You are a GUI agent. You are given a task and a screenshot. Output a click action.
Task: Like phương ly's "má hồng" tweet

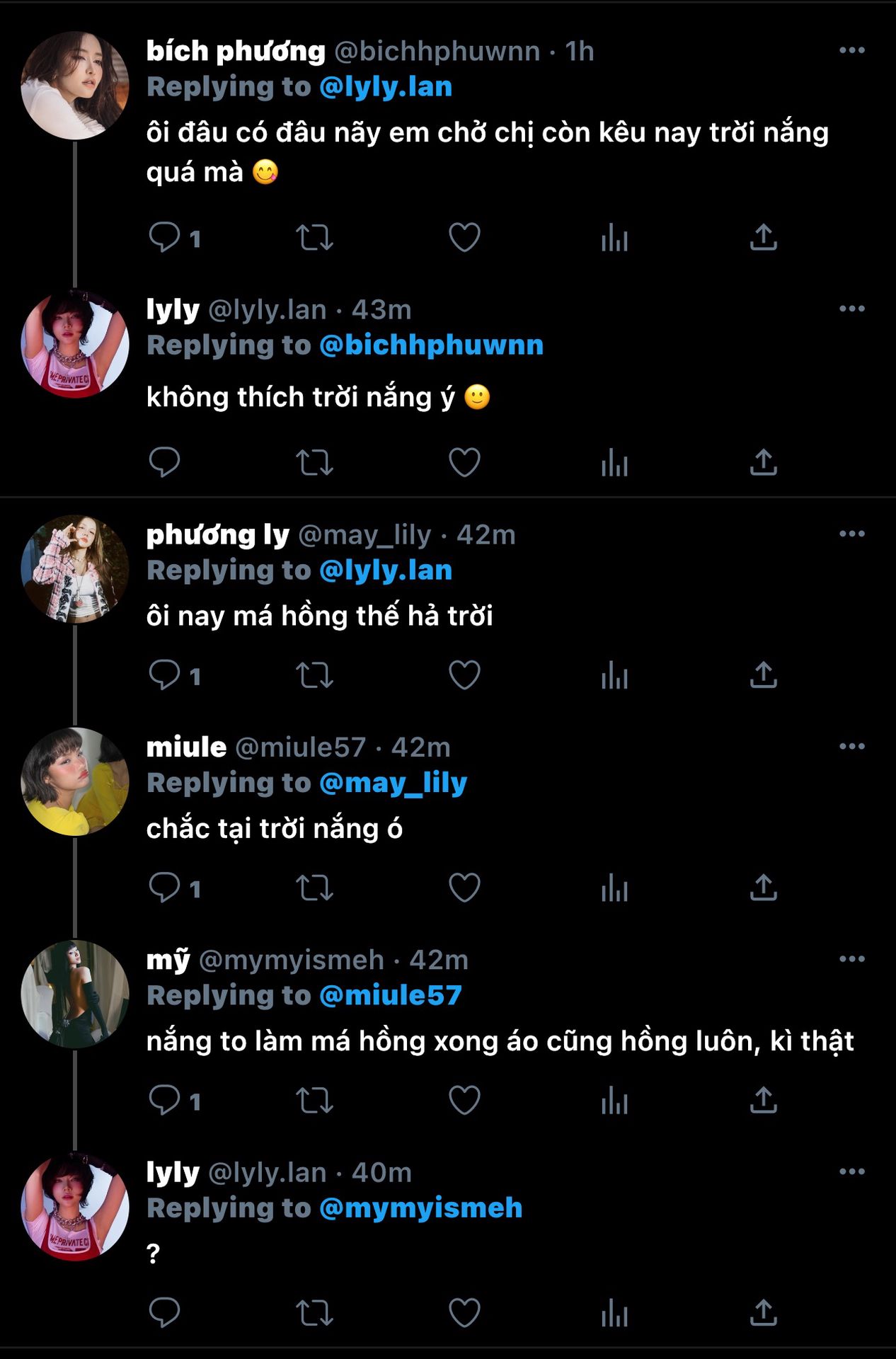coord(464,675)
